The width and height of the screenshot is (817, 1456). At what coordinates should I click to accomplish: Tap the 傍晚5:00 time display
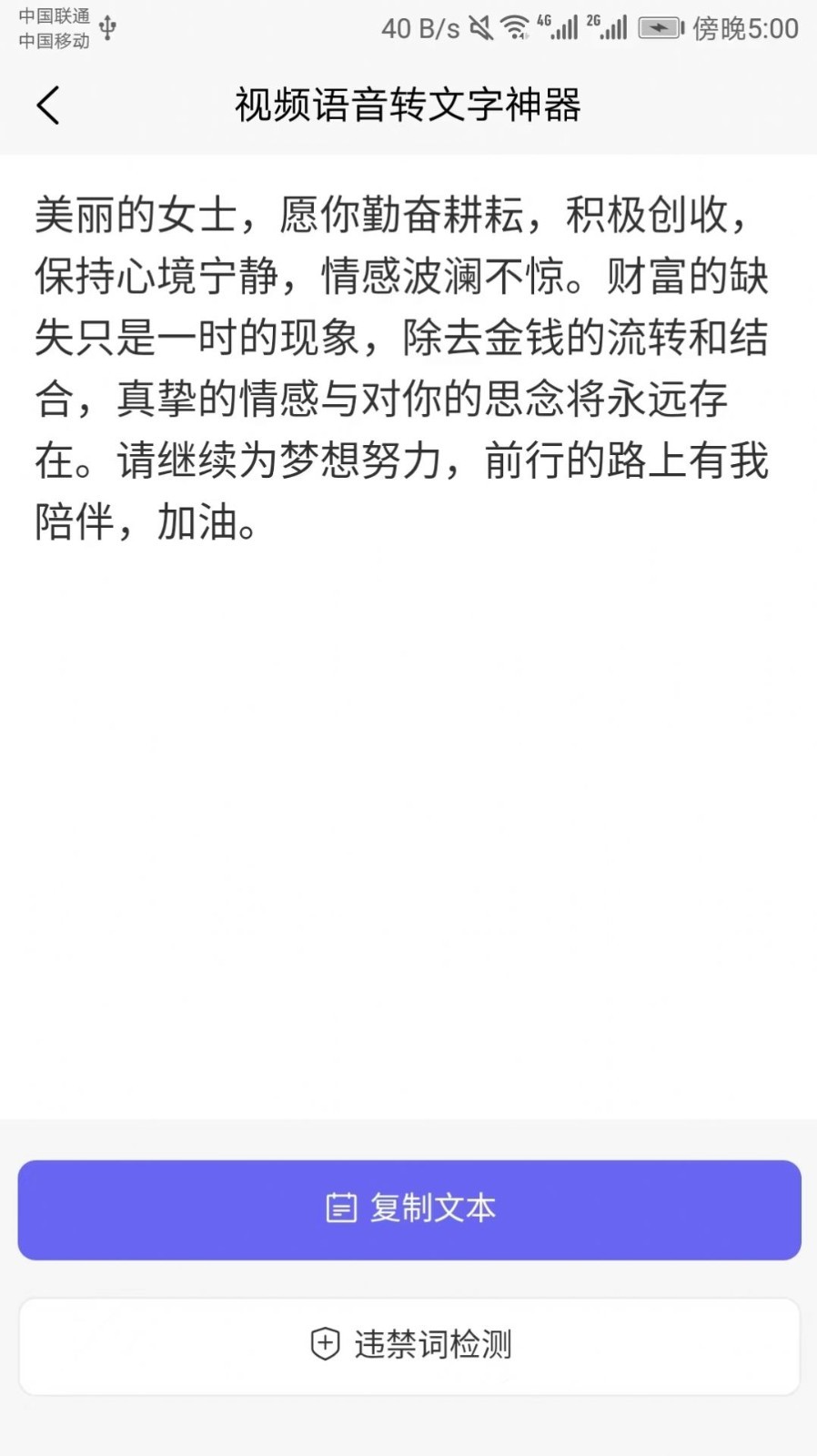coord(746,28)
